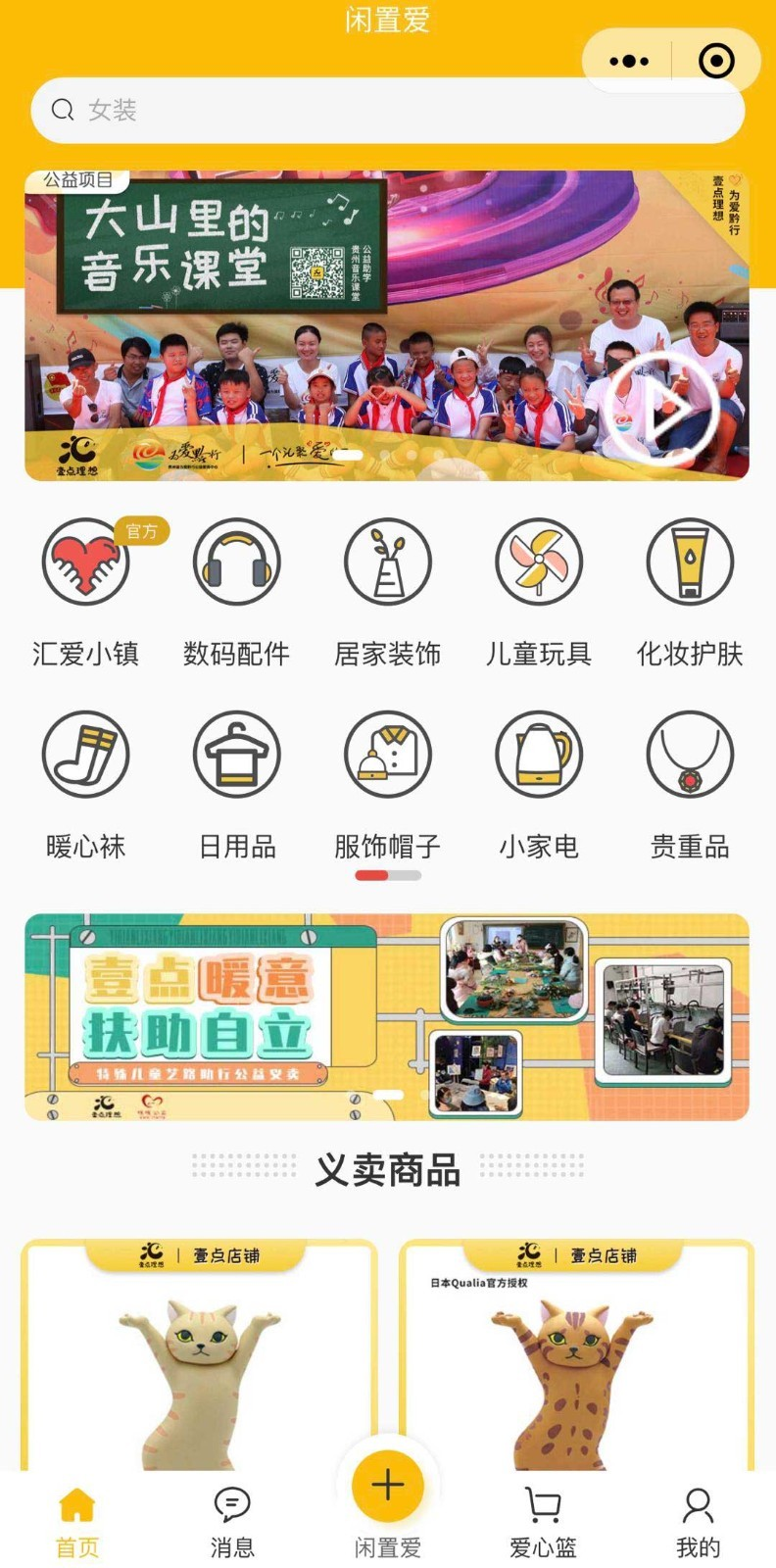Close the mini program with the circle button
This screenshot has width=776, height=1568.
[716, 61]
